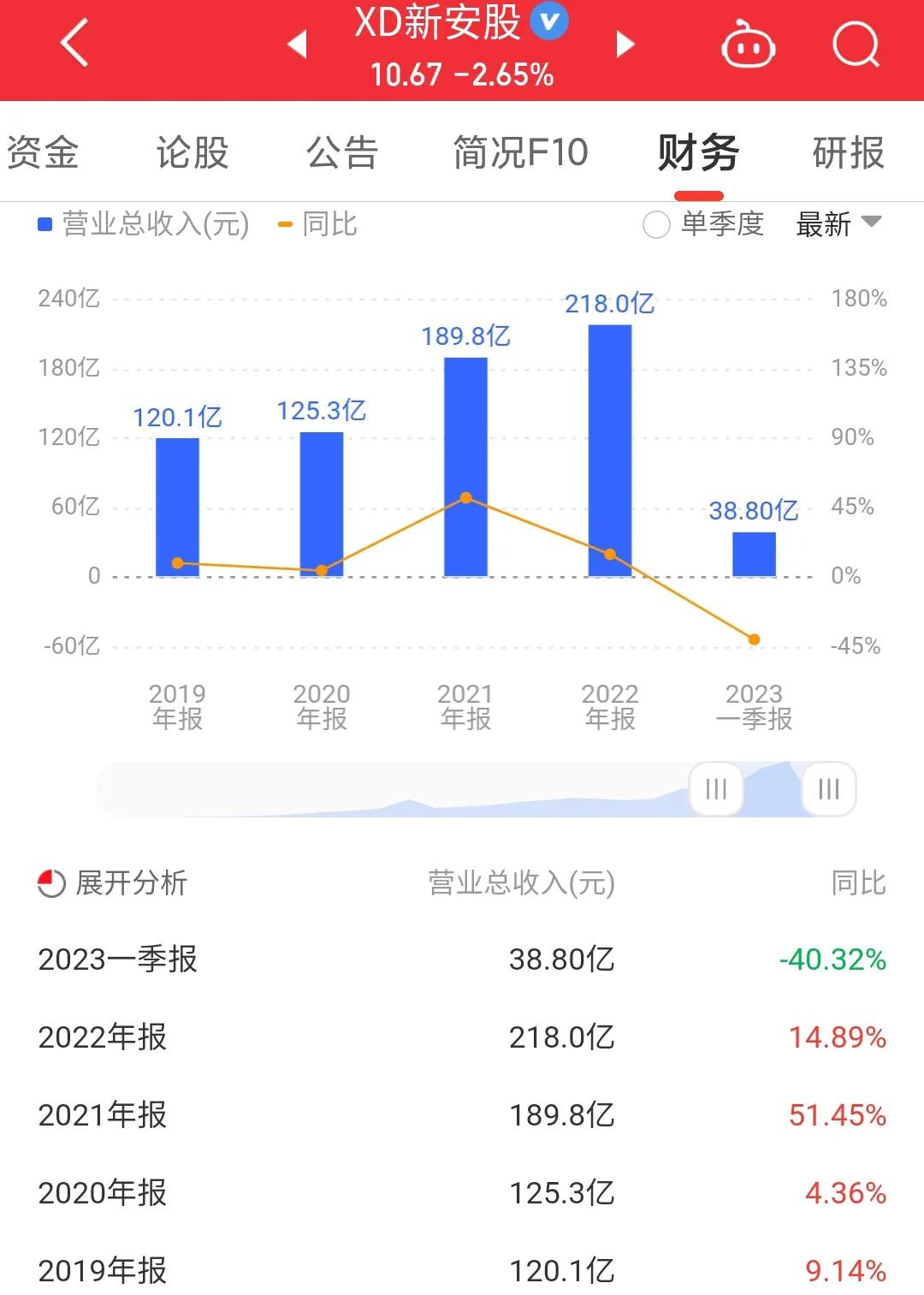Enable the 单季度 radio option

pyautogui.click(x=657, y=225)
